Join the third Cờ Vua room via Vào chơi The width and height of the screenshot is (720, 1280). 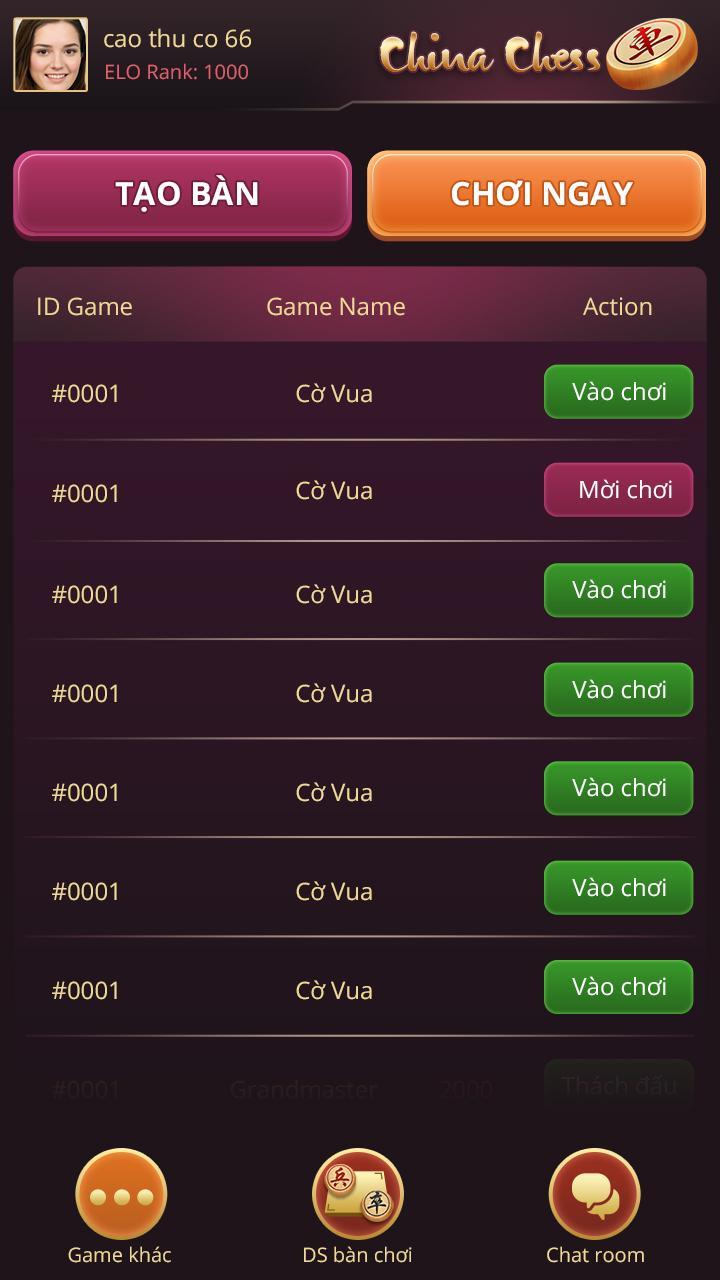pos(617,590)
